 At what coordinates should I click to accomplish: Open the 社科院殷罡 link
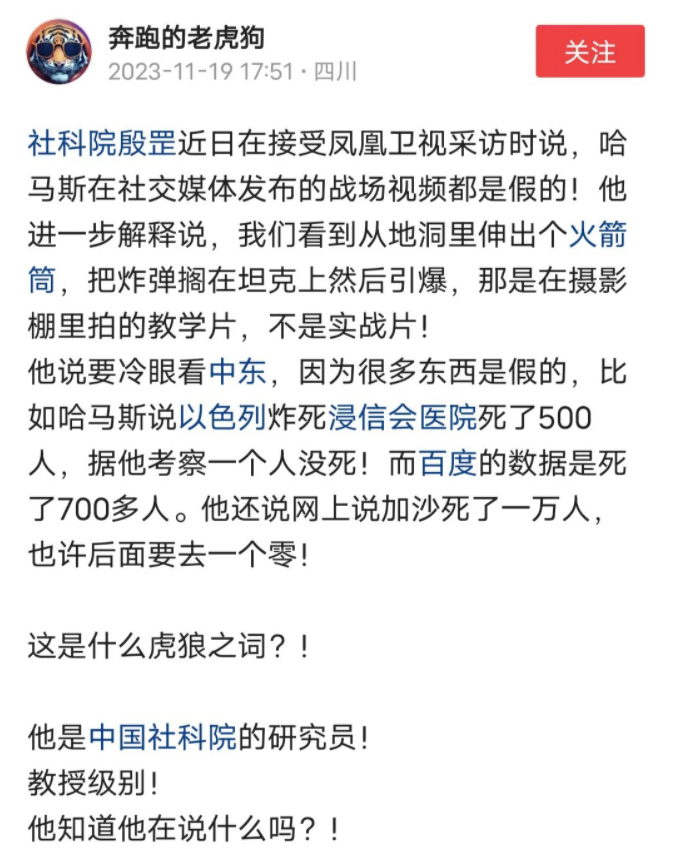(x=102, y=144)
